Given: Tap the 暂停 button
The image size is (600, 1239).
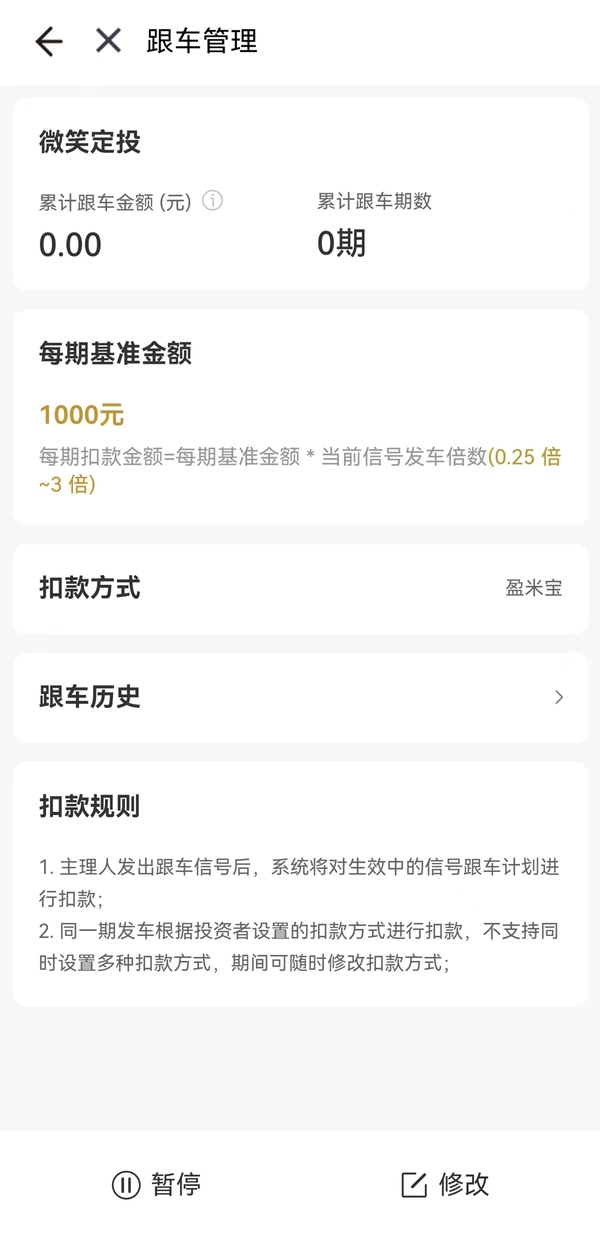Looking at the screenshot, I should coord(156,1185).
